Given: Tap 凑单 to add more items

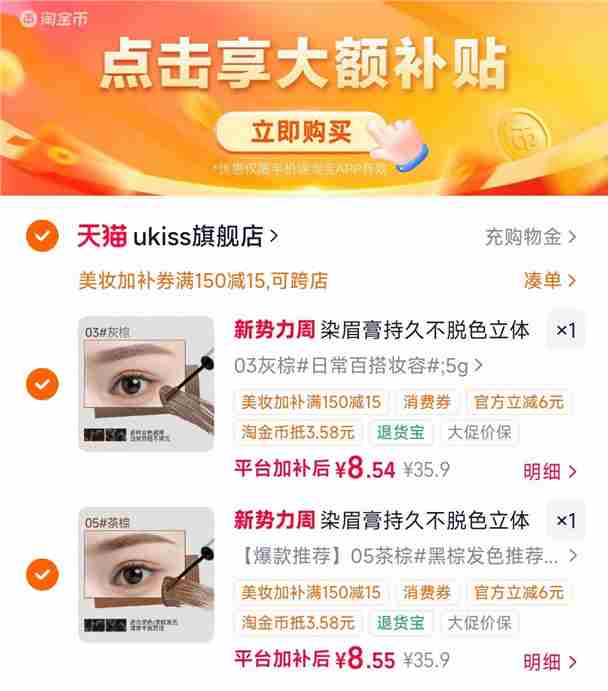Looking at the screenshot, I should point(549,280).
